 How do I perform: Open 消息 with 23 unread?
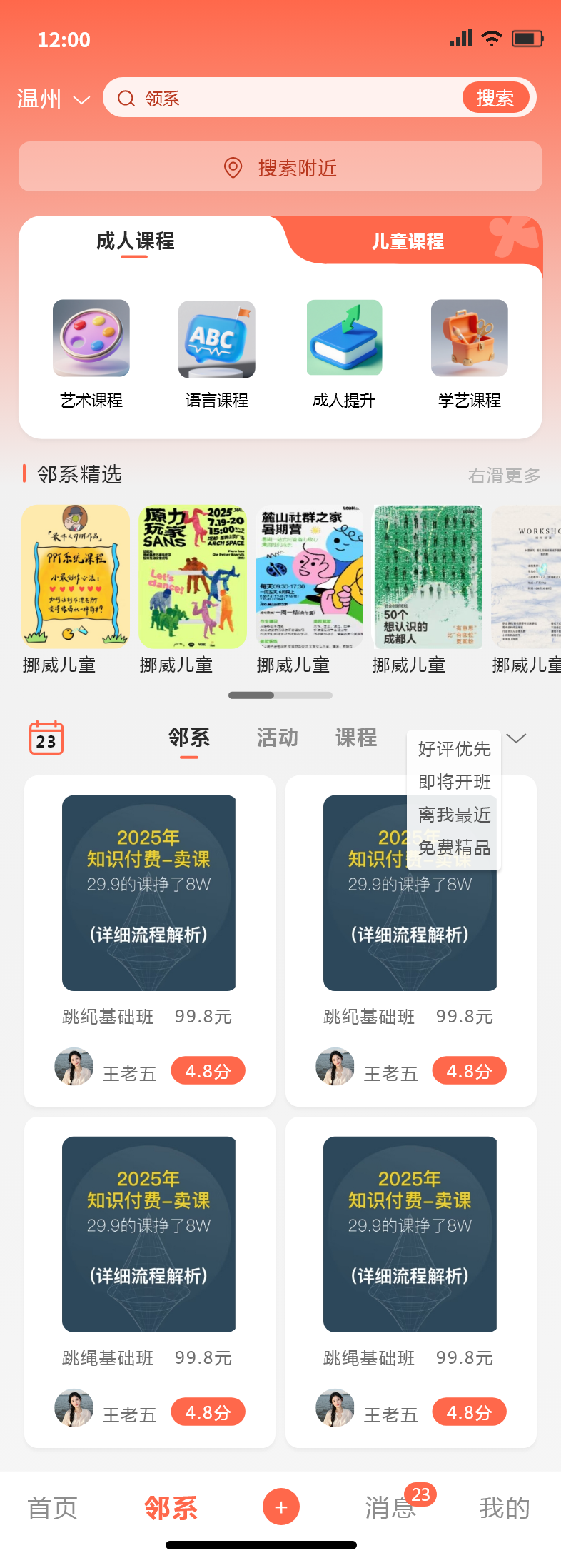click(x=390, y=1507)
